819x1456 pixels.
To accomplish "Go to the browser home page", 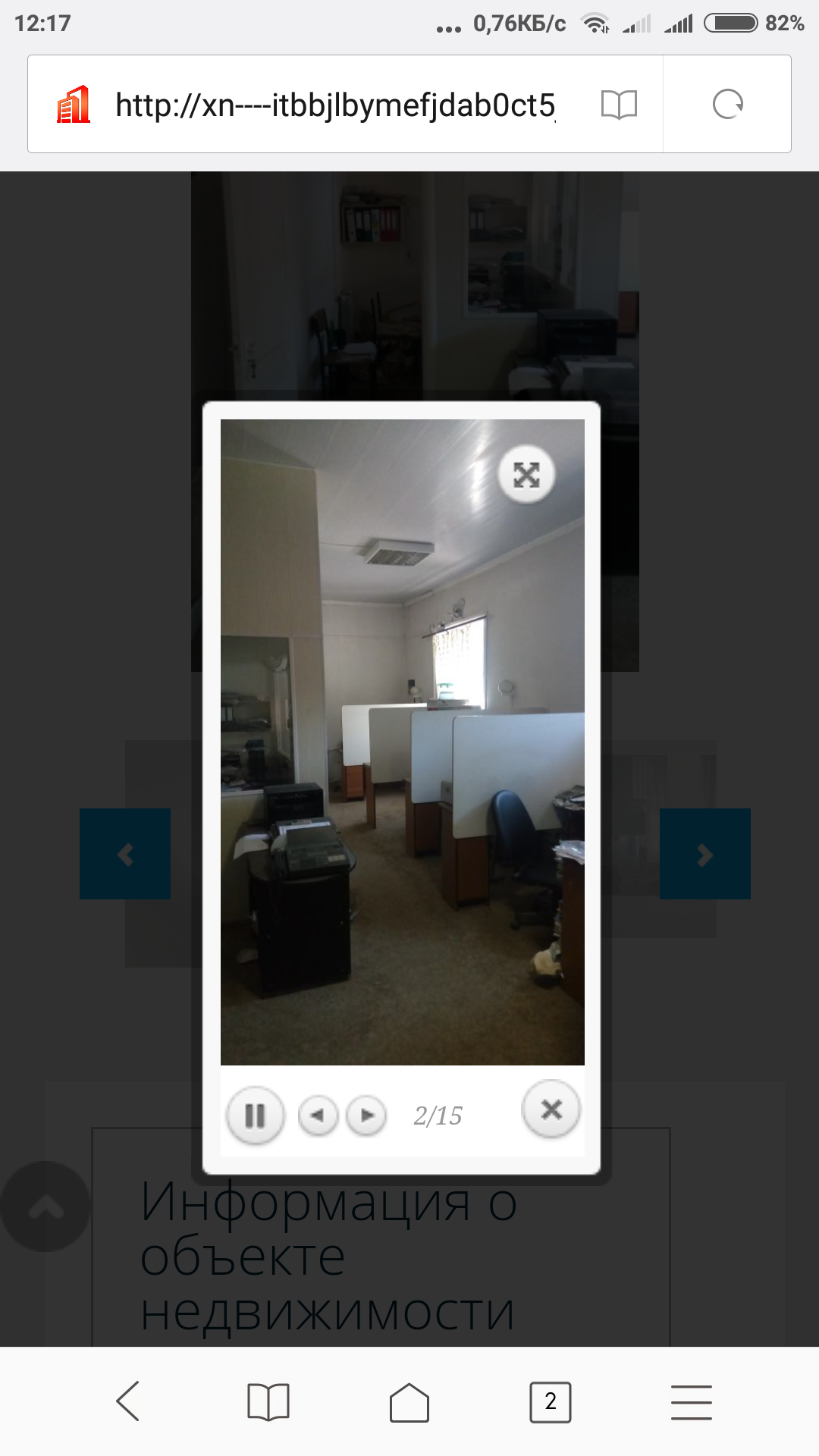I will tap(409, 1401).
